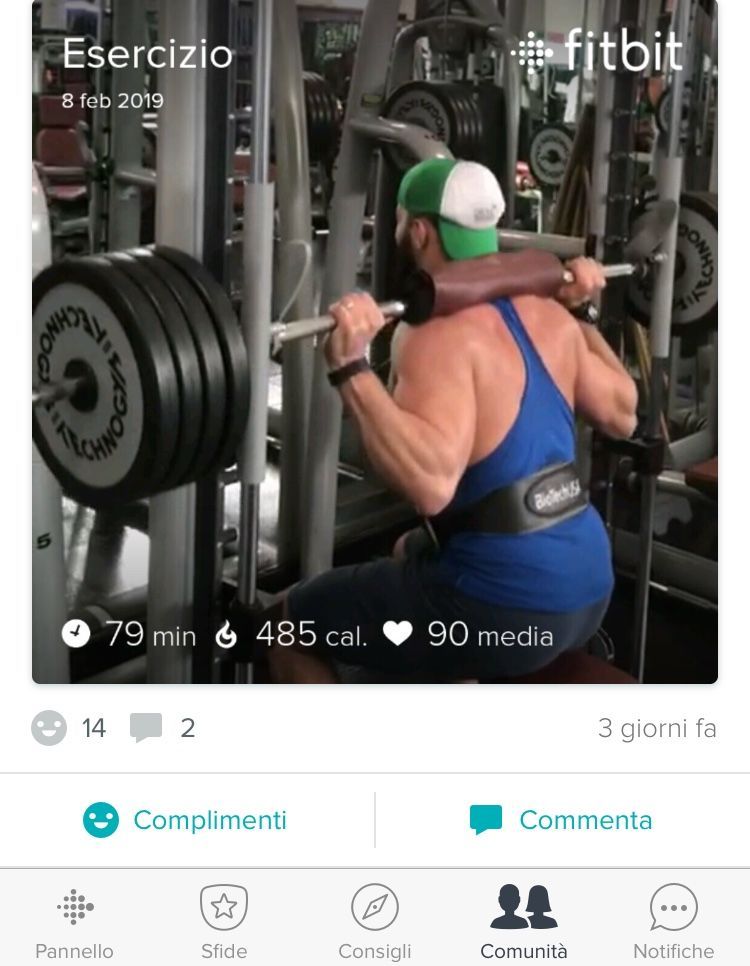Open the Notifiche tab
The width and height of the screenshot is (750, 966).
tap(673, 923)
